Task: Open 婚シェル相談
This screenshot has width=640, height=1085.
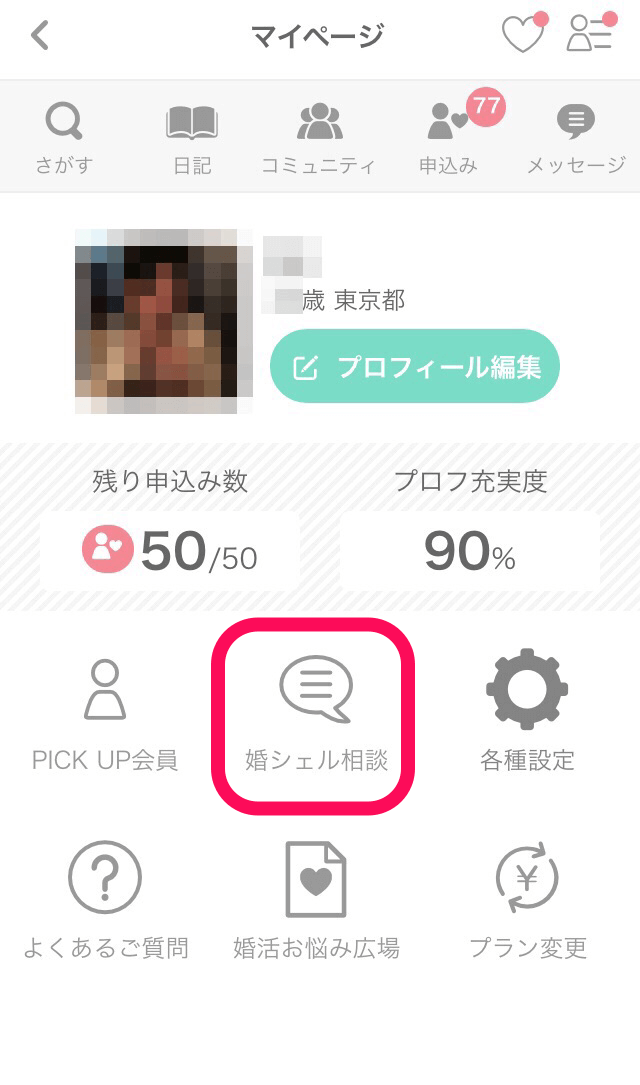Action: pyautogui.click(x=316, y=714)
